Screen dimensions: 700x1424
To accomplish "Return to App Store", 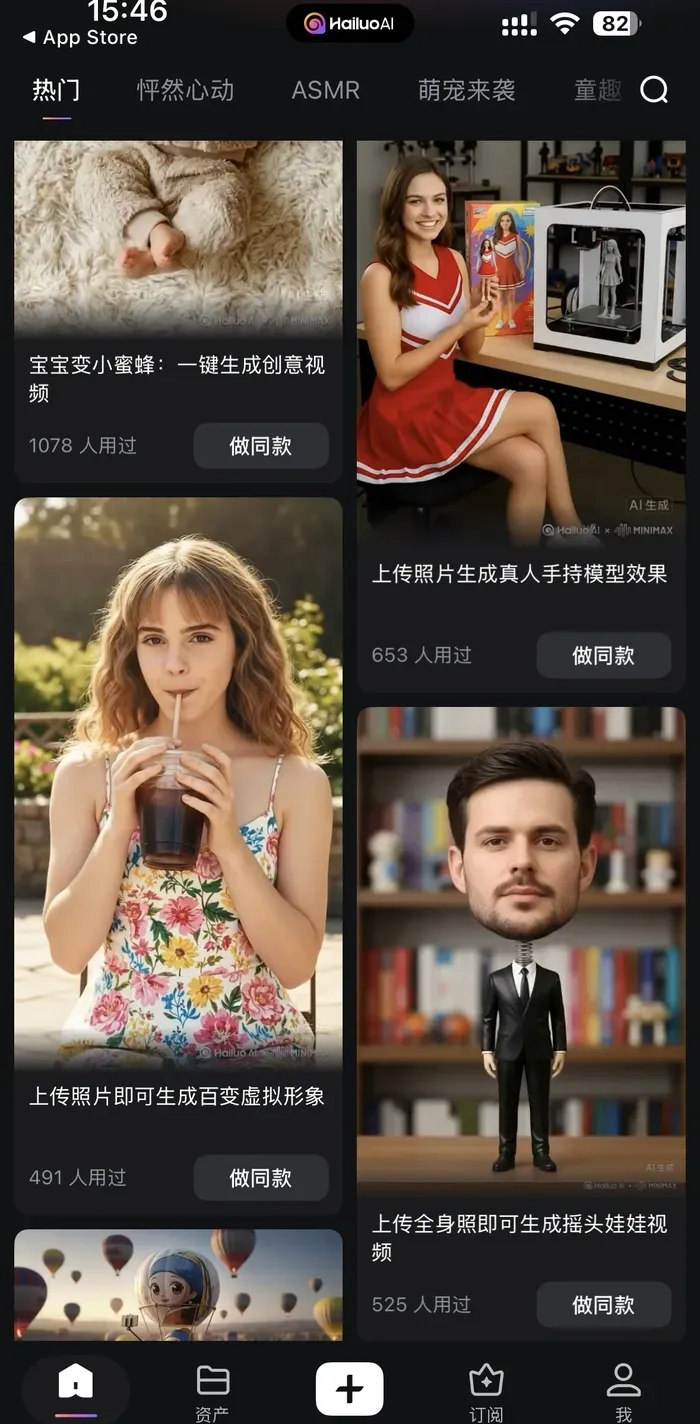I will point(80,37).
